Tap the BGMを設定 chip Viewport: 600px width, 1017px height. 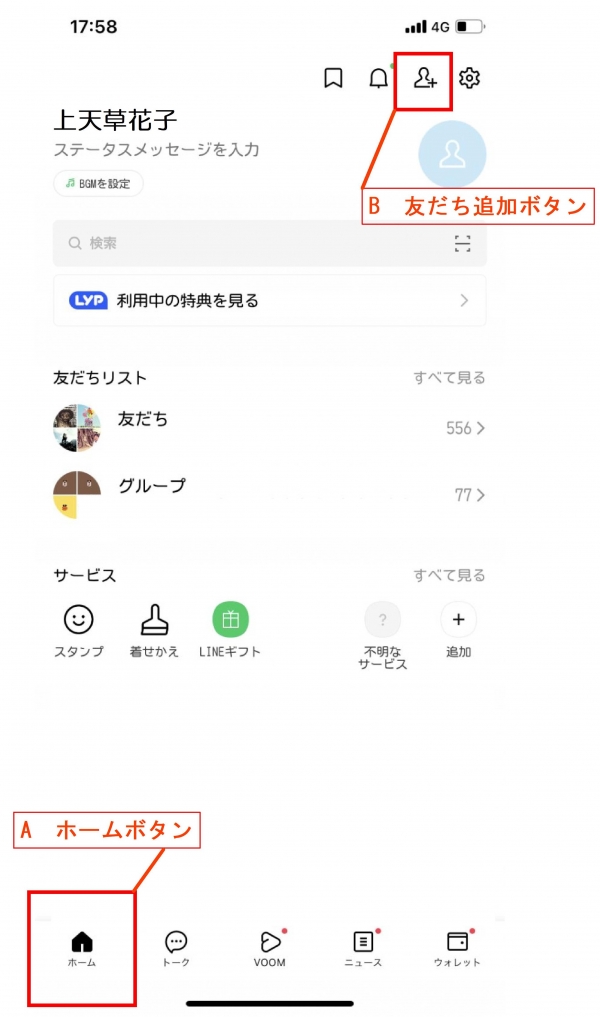coord(98,184)
